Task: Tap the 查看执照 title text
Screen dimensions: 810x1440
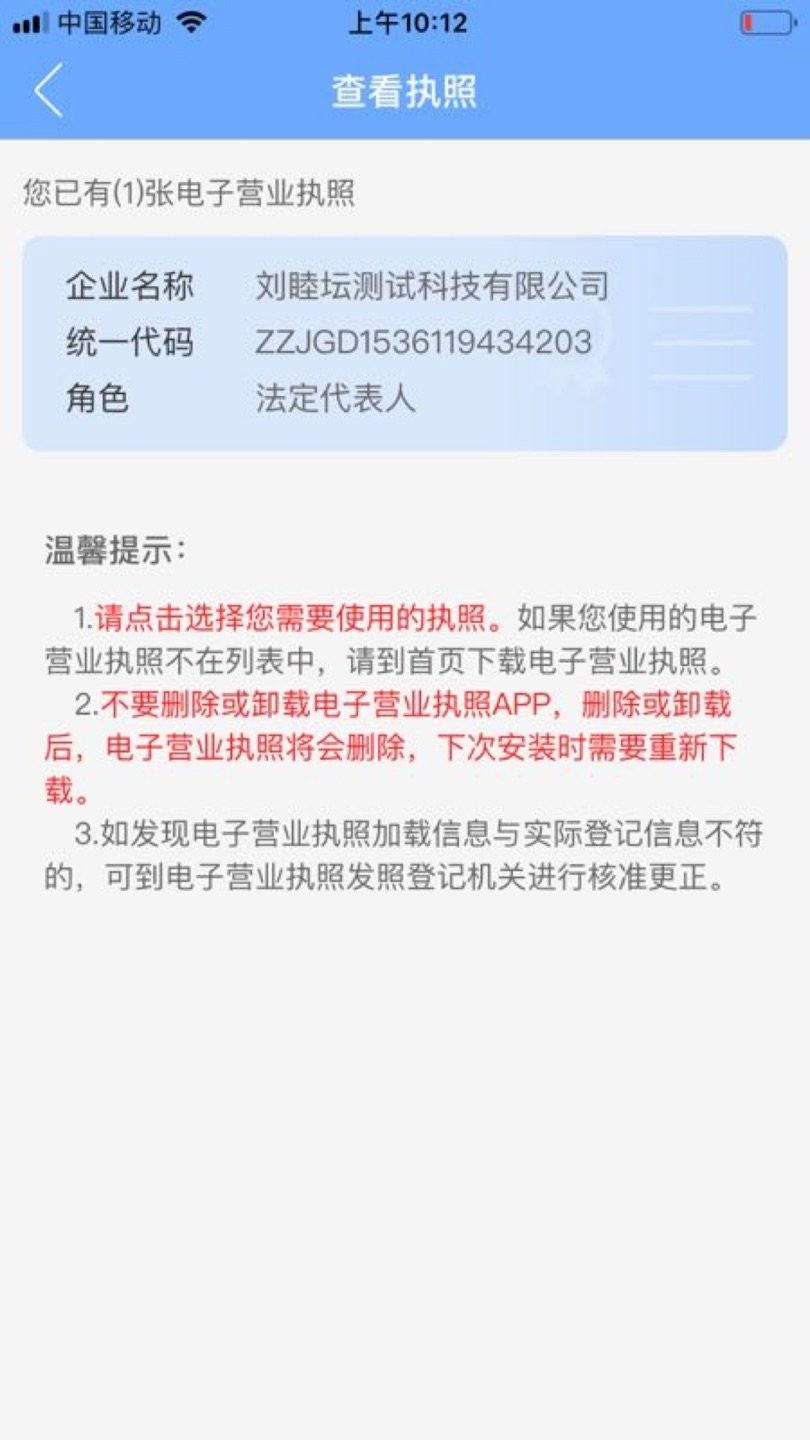Action: 405,92
